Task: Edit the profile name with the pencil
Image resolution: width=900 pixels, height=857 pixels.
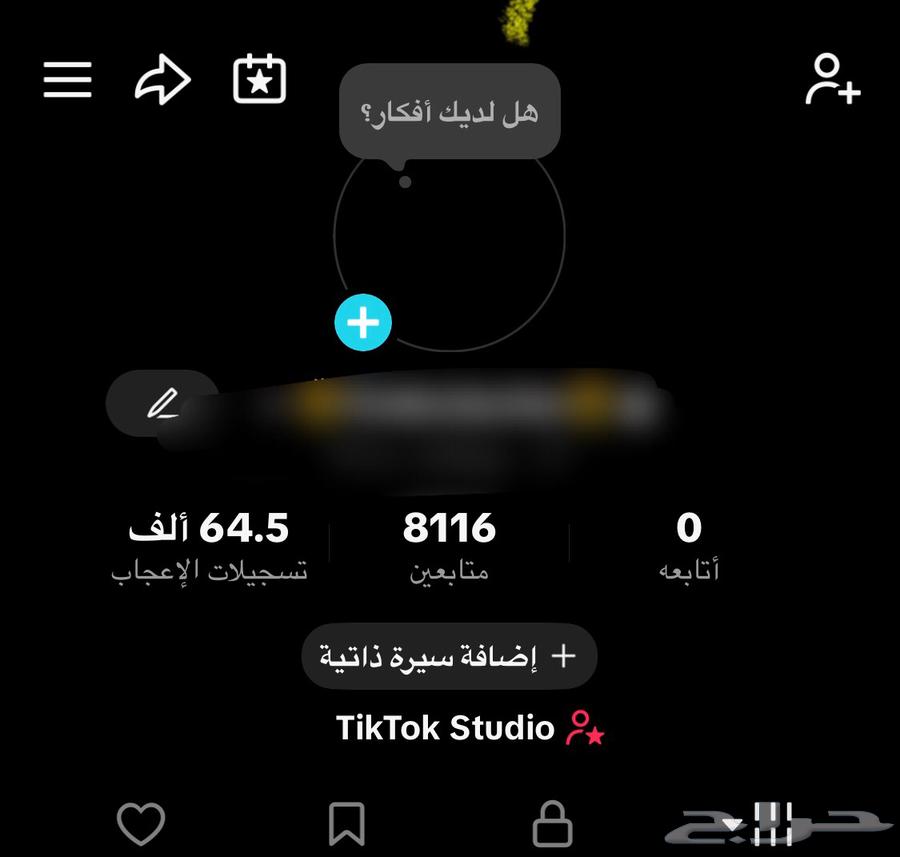Action: [x=162, y=403]
